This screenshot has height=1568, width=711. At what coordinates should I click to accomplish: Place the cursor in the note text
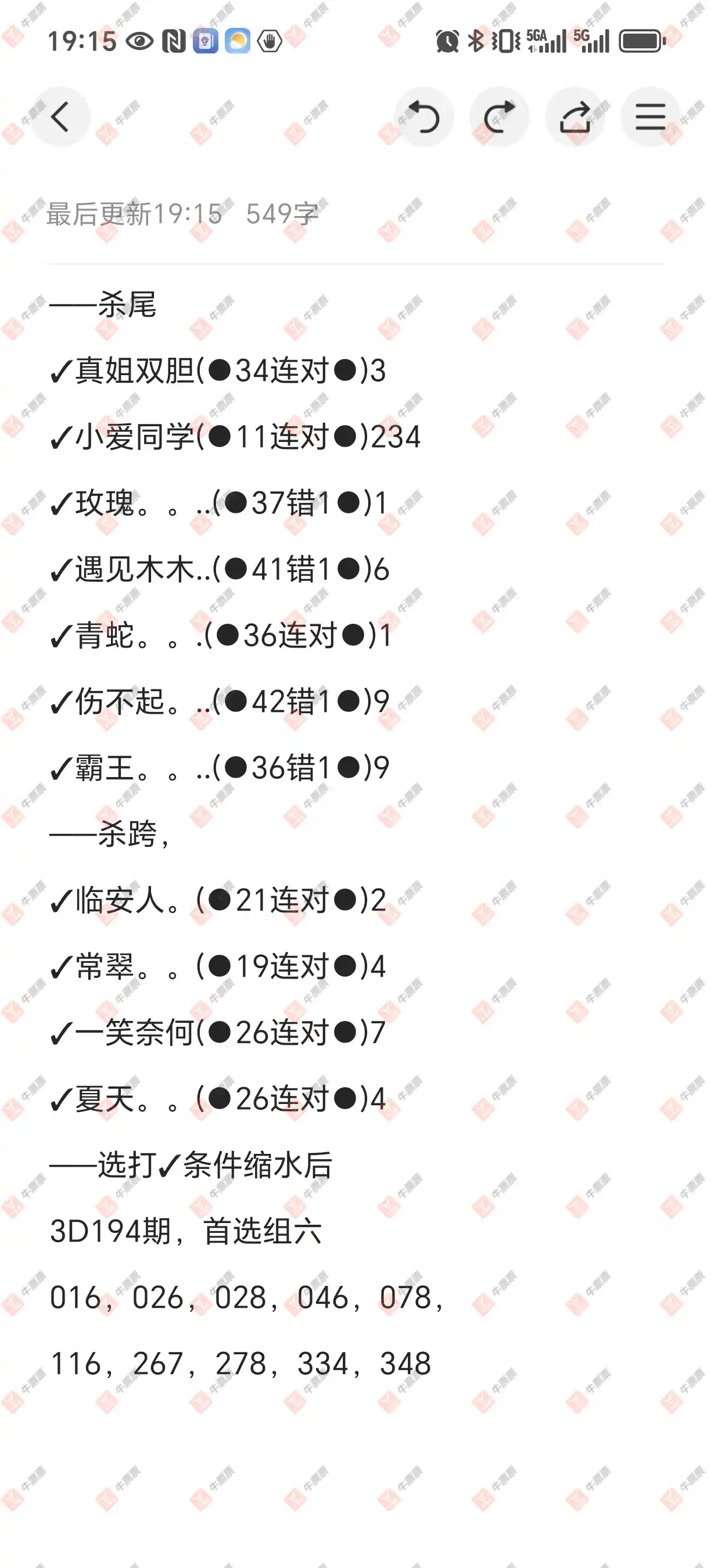click(x=355, y=834)
